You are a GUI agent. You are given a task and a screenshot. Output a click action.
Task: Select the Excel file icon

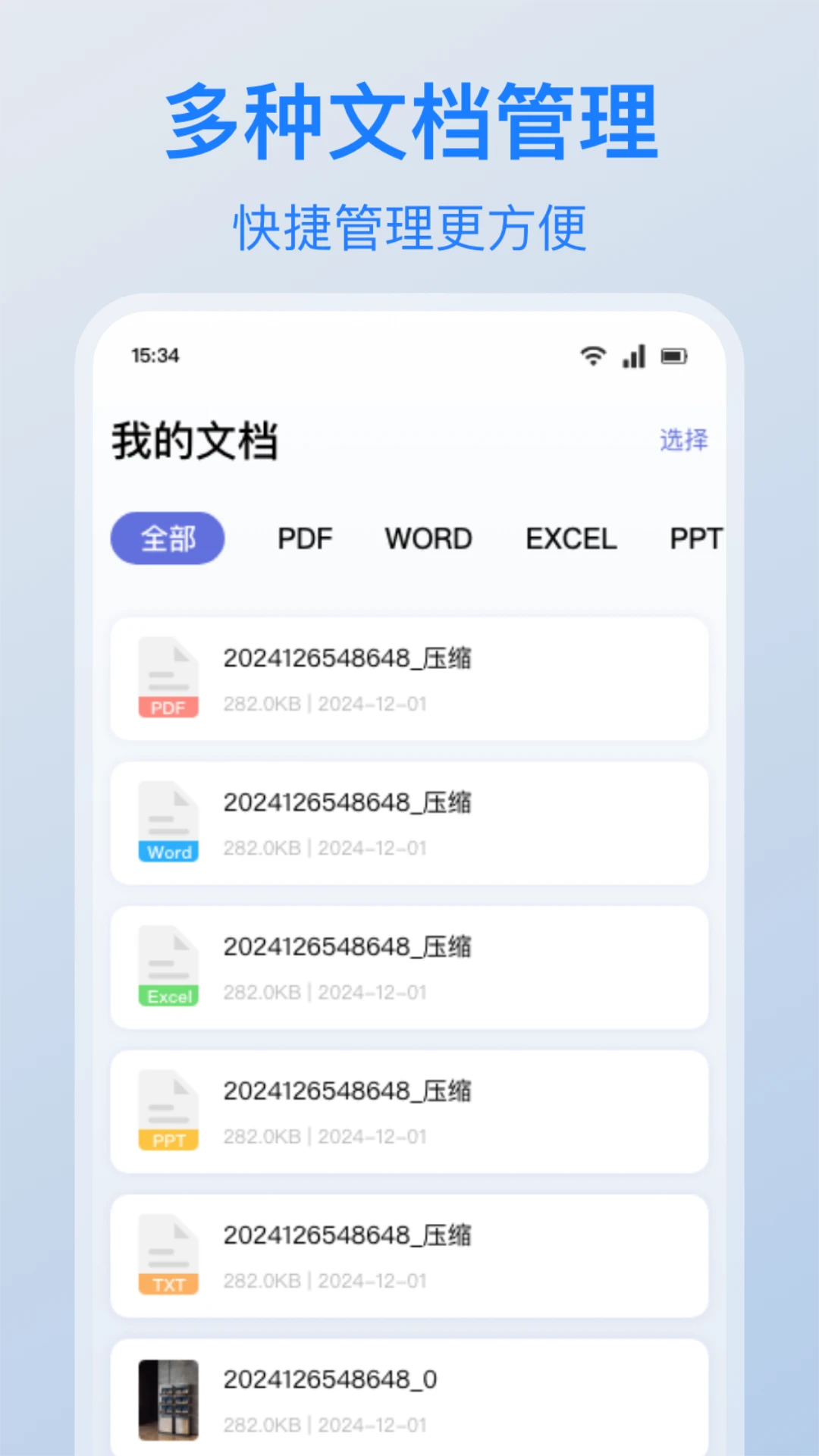(x=168, y=965)
